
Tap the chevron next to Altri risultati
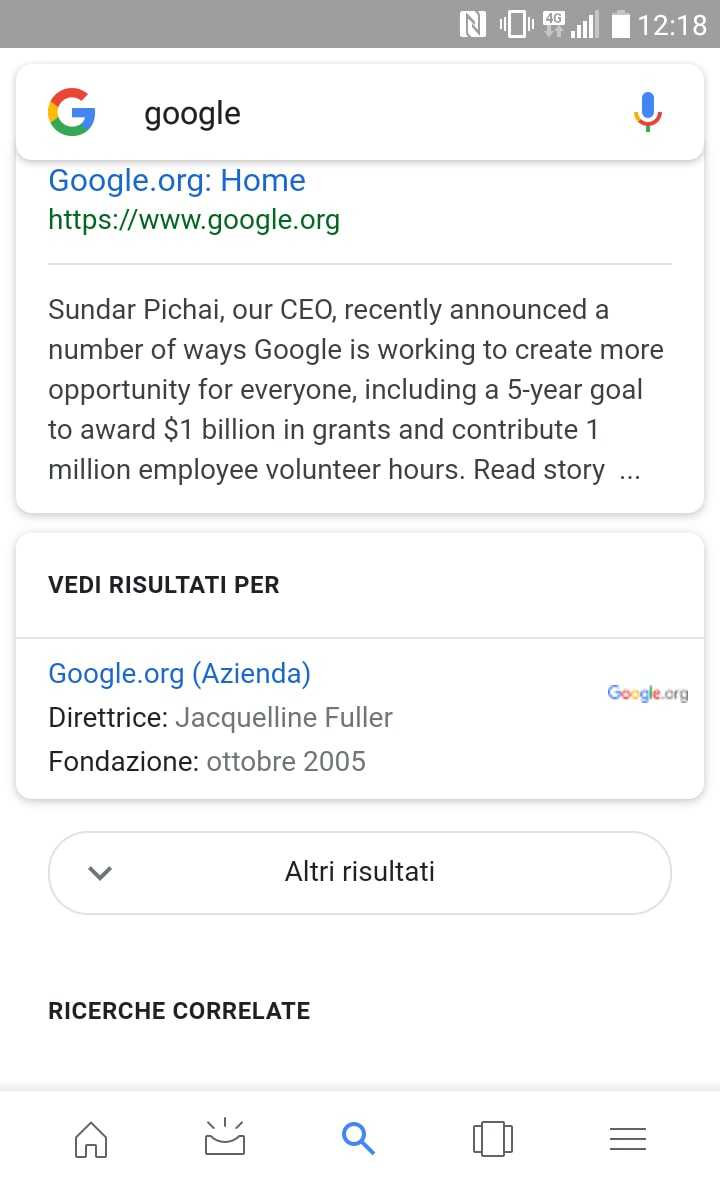pyautogui.click(x=100, y=872)
